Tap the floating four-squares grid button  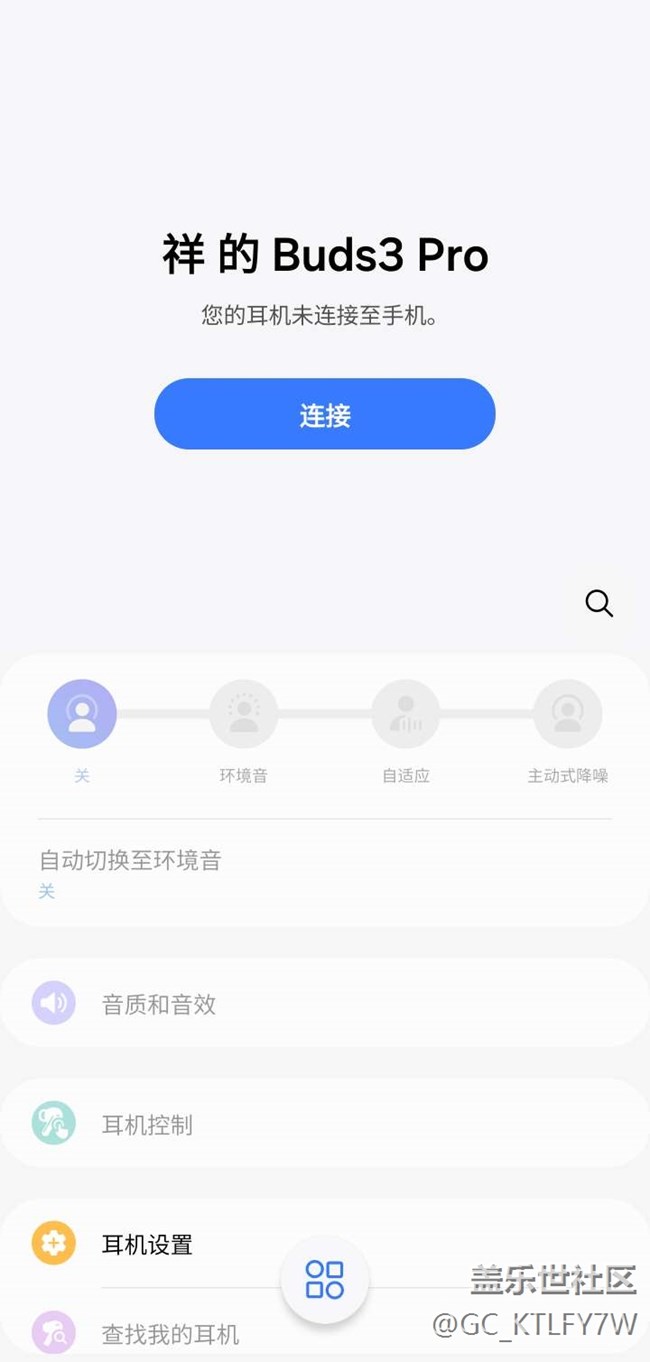click(x=325, y=1279)
